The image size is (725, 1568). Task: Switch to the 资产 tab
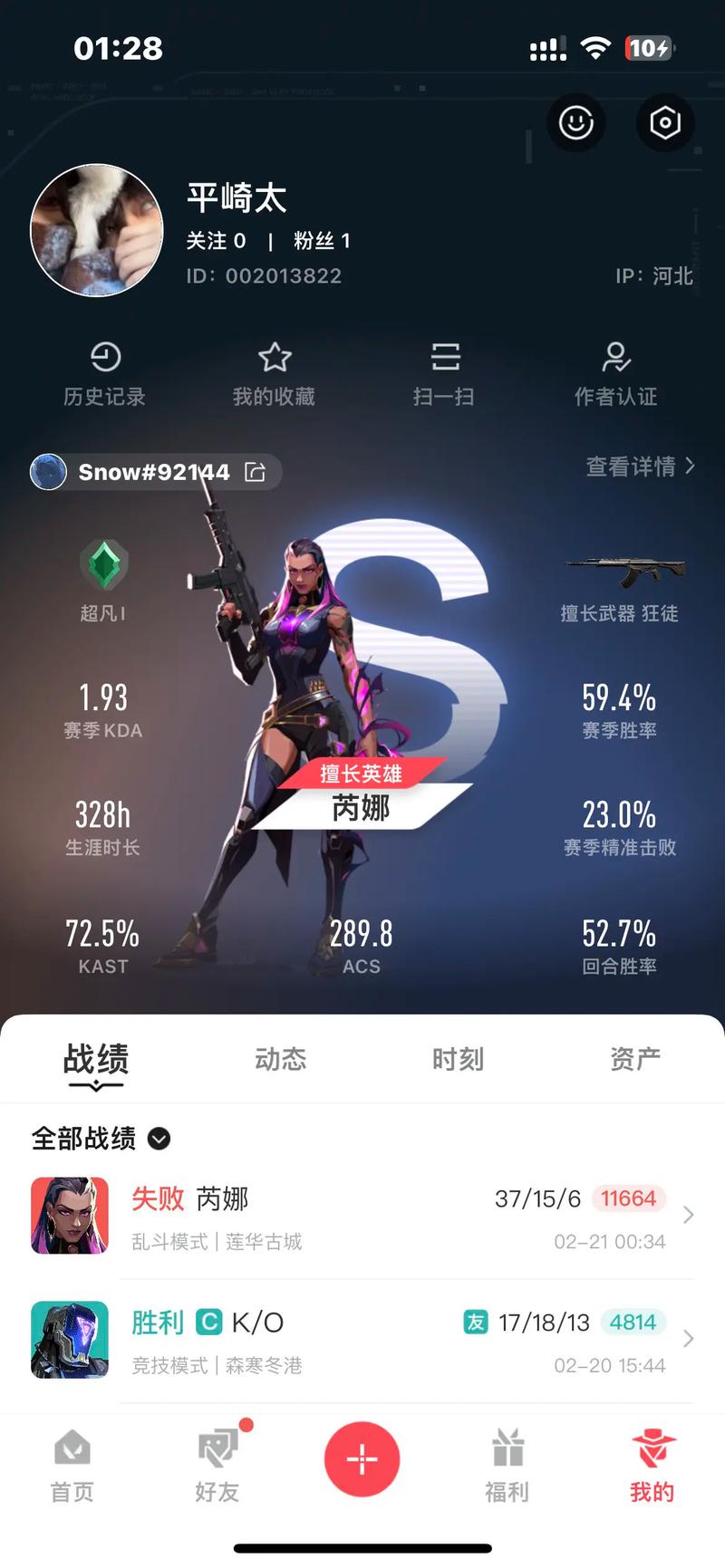point(634,1059)
